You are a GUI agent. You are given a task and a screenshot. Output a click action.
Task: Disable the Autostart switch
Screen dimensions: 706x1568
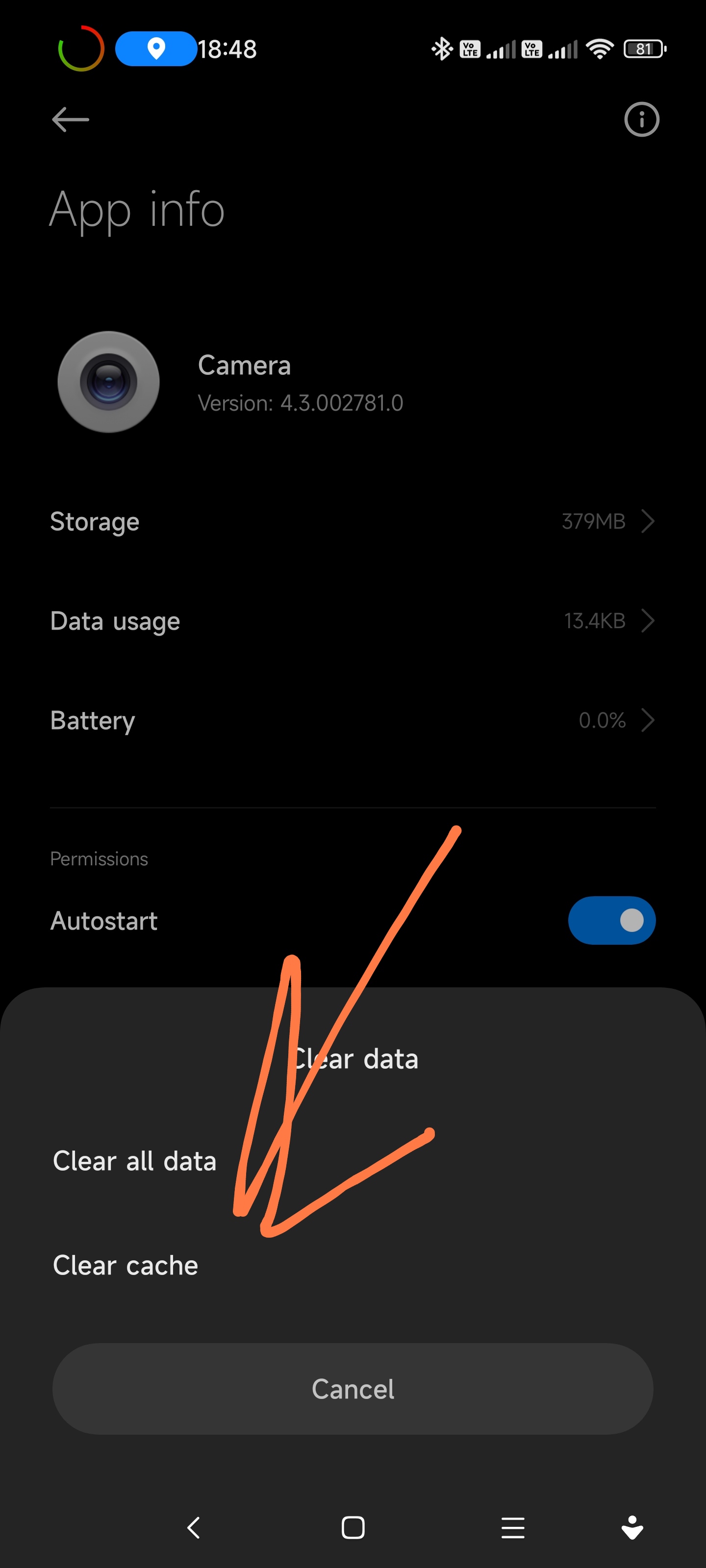click(611, 920)
